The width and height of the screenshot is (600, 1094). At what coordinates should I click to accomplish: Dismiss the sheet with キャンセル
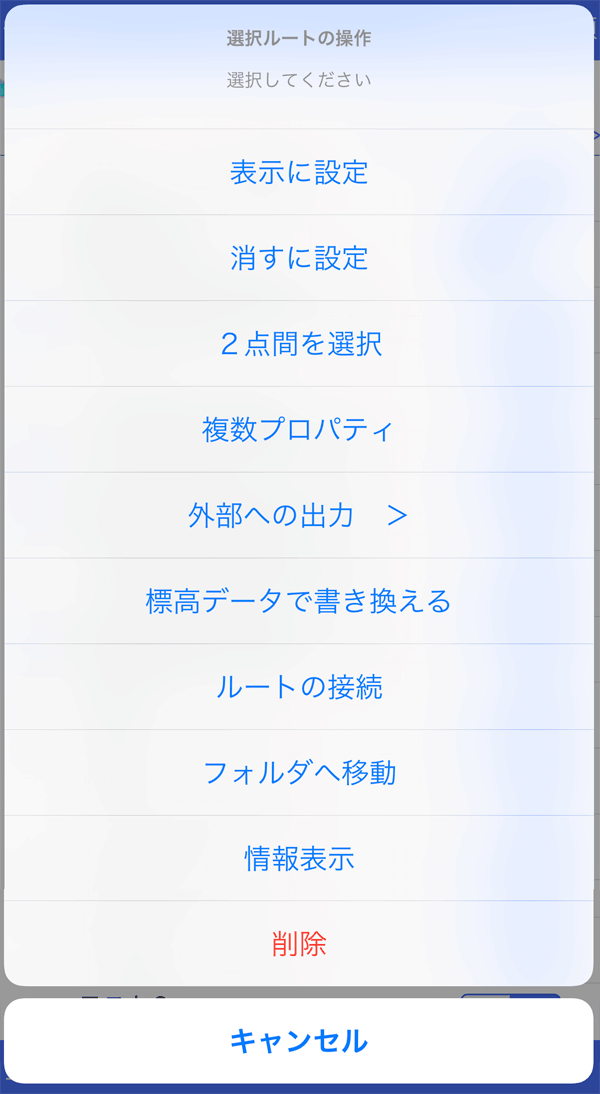299,1041
